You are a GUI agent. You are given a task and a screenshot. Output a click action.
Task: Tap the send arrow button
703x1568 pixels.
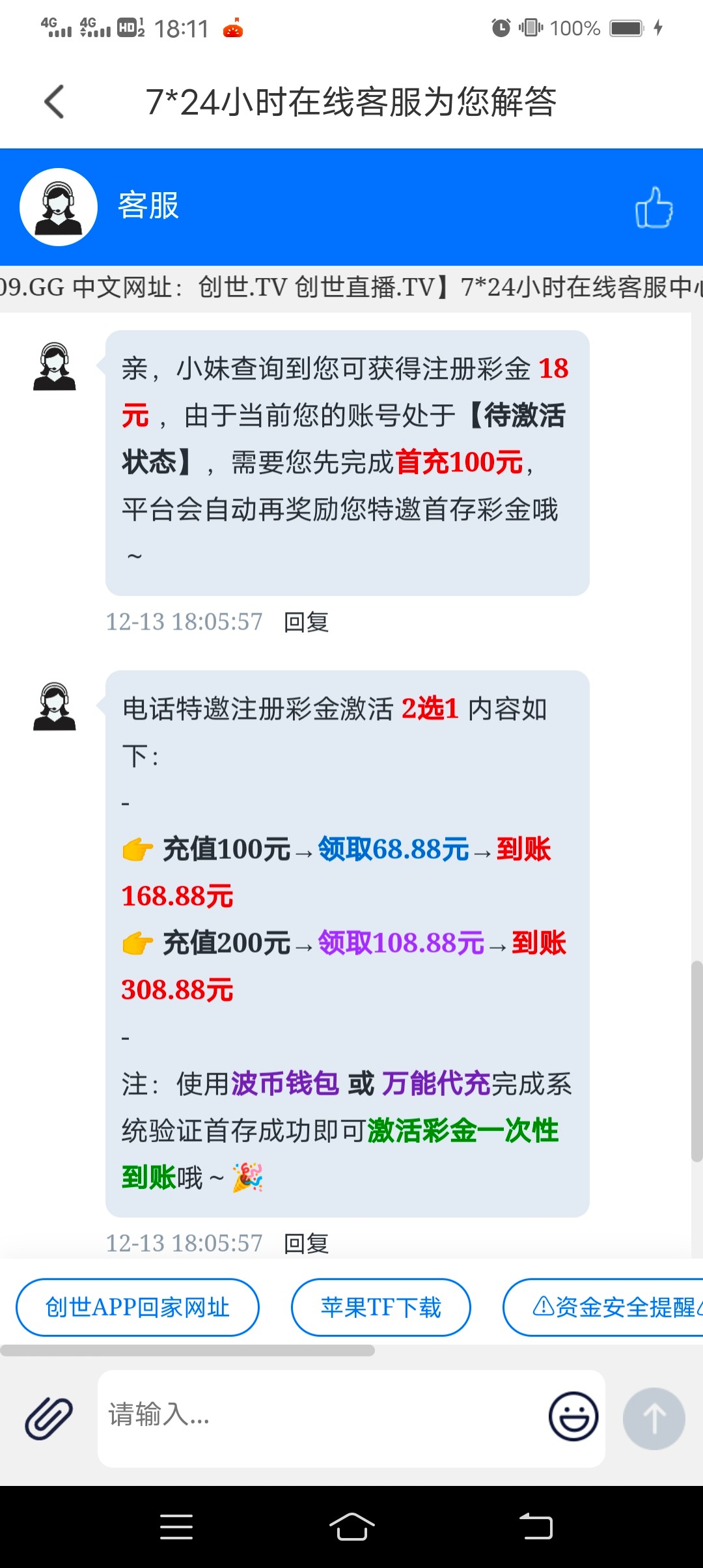click(653, 1418)
